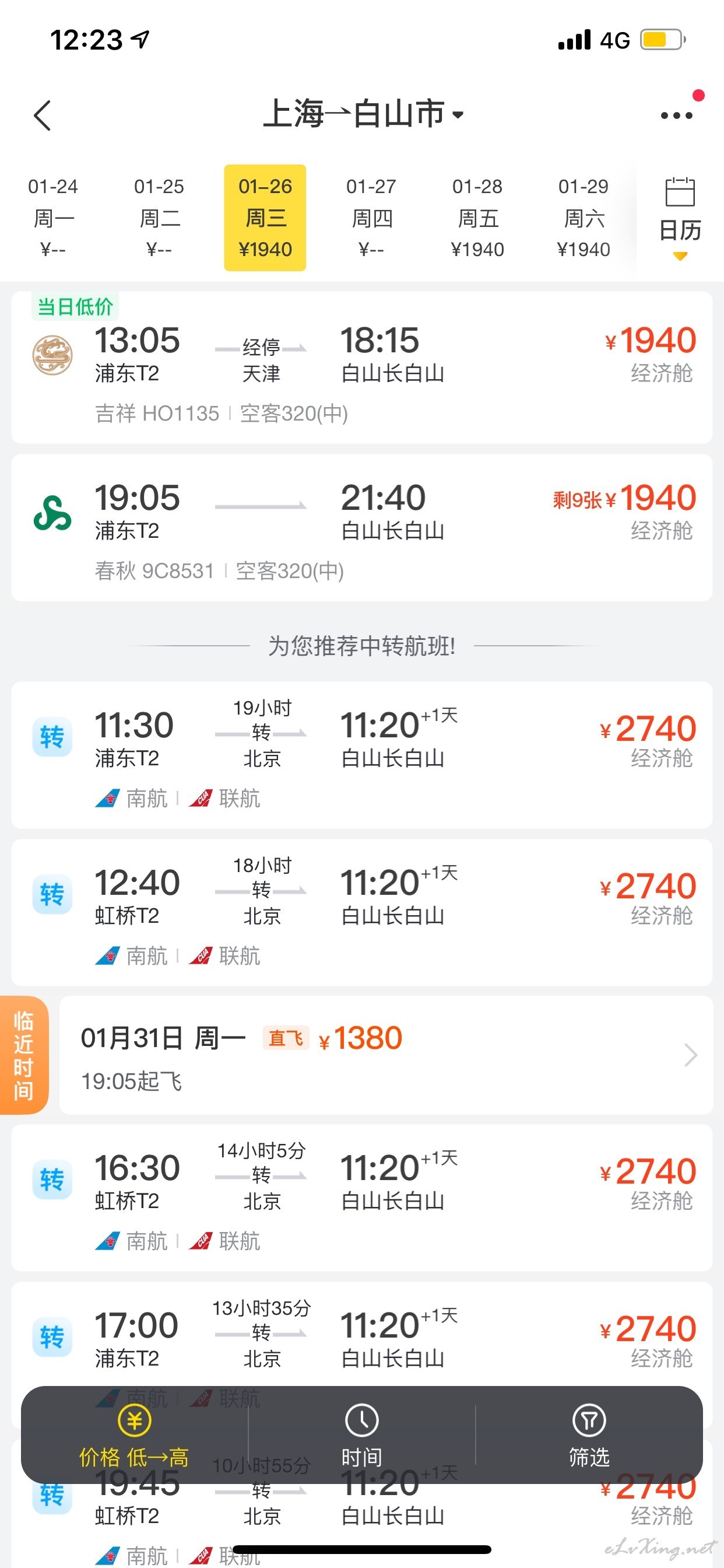Image resolution: width=724 pixels, height=1568 pixels.
Task: Select date 01-27 周四
Action: point(371,218)
